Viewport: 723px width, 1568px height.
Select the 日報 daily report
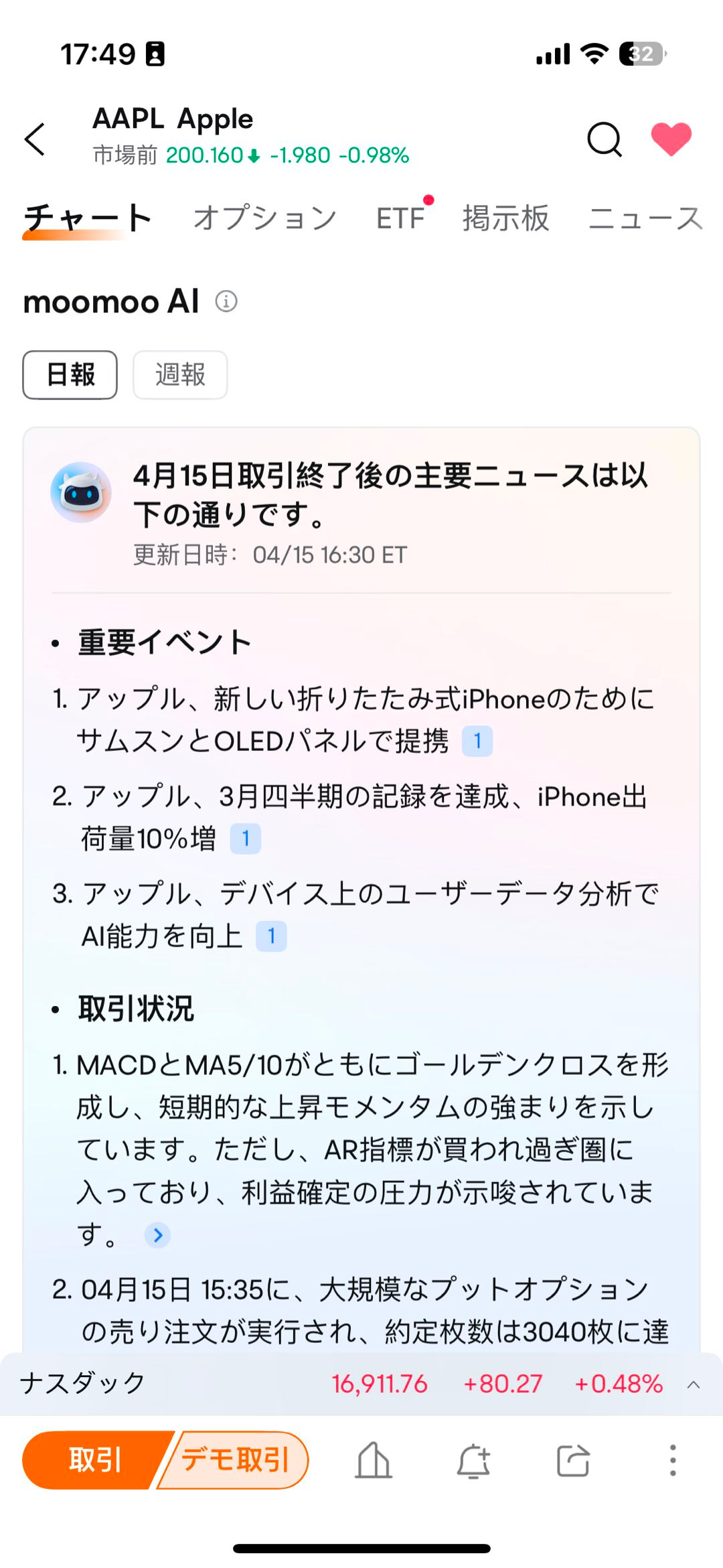pos(70,374)
